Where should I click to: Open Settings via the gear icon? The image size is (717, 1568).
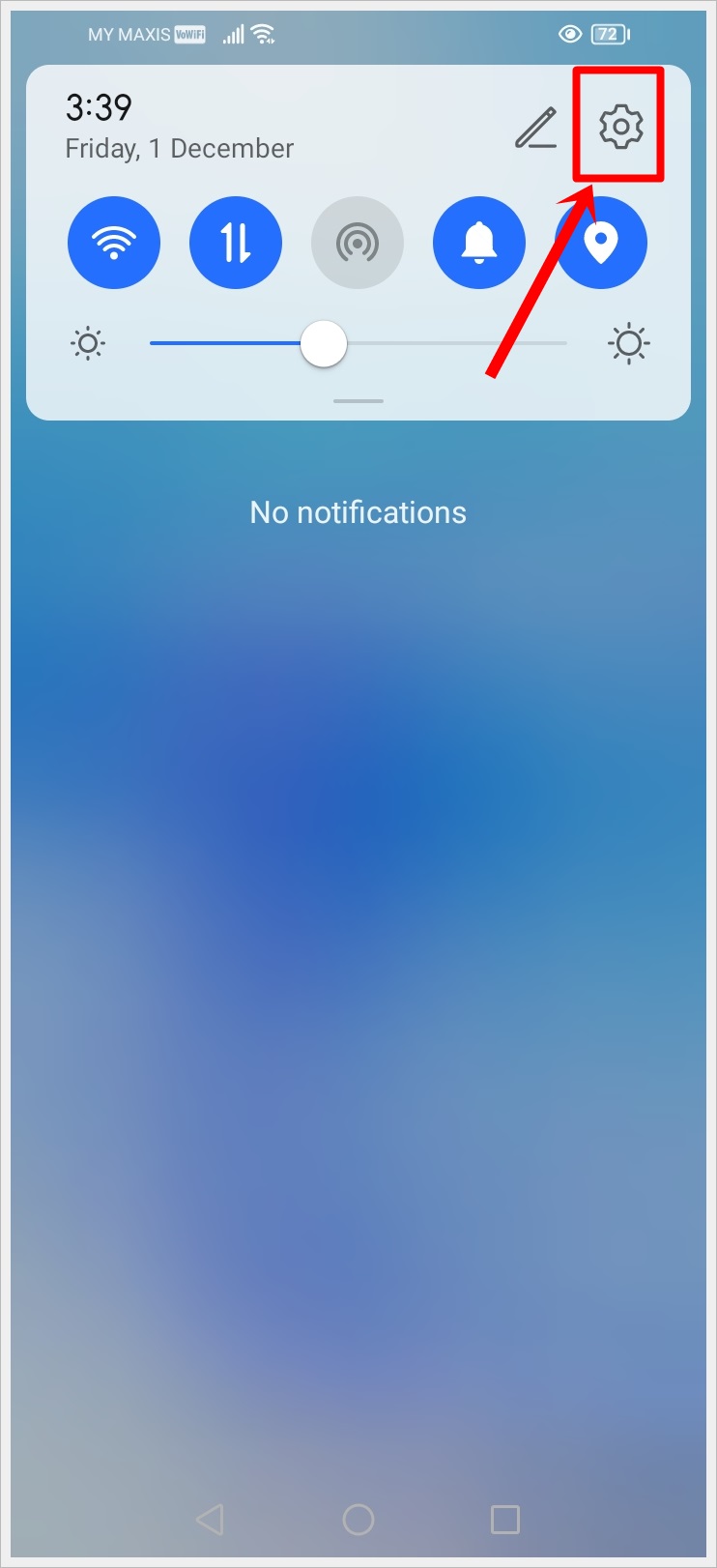618,126
